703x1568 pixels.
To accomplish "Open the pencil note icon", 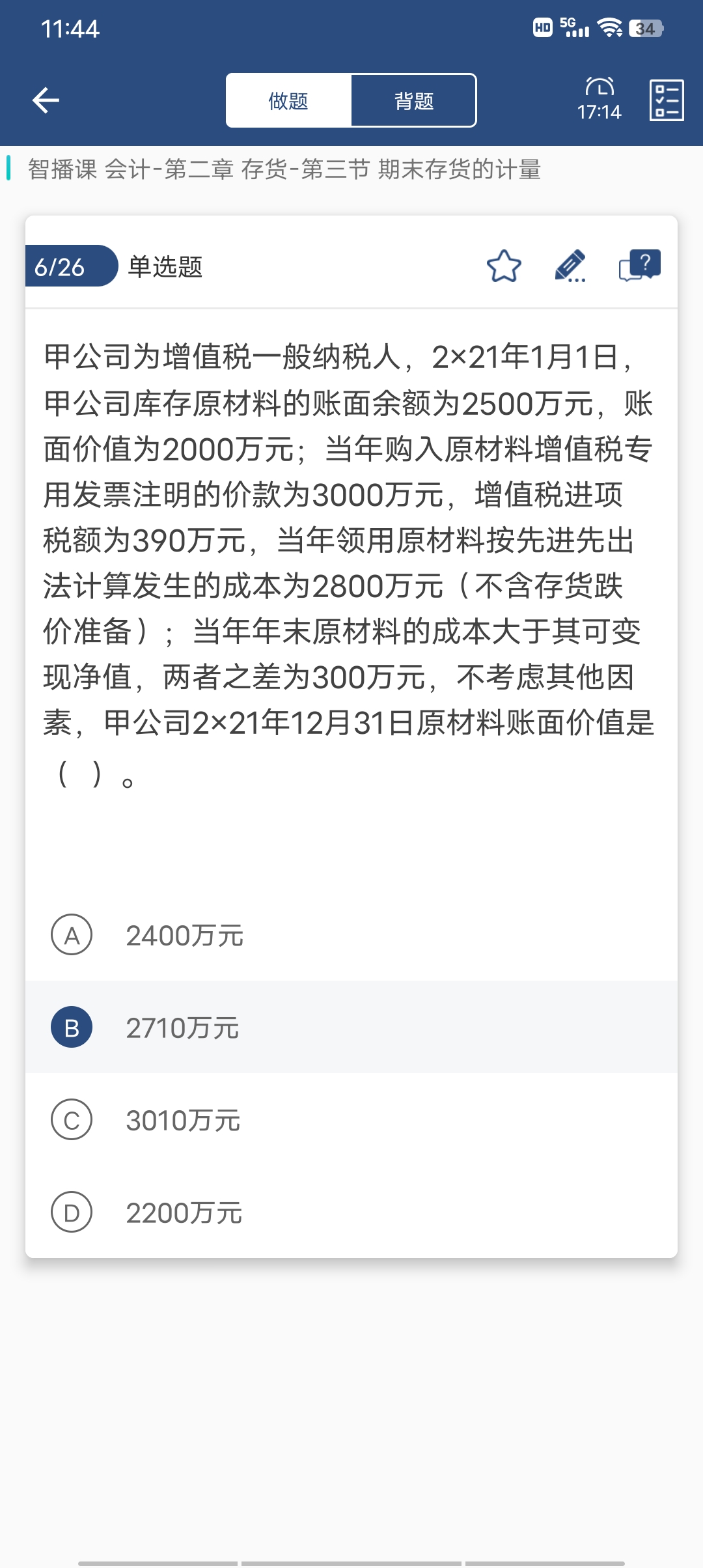I will tap(570, 266).
